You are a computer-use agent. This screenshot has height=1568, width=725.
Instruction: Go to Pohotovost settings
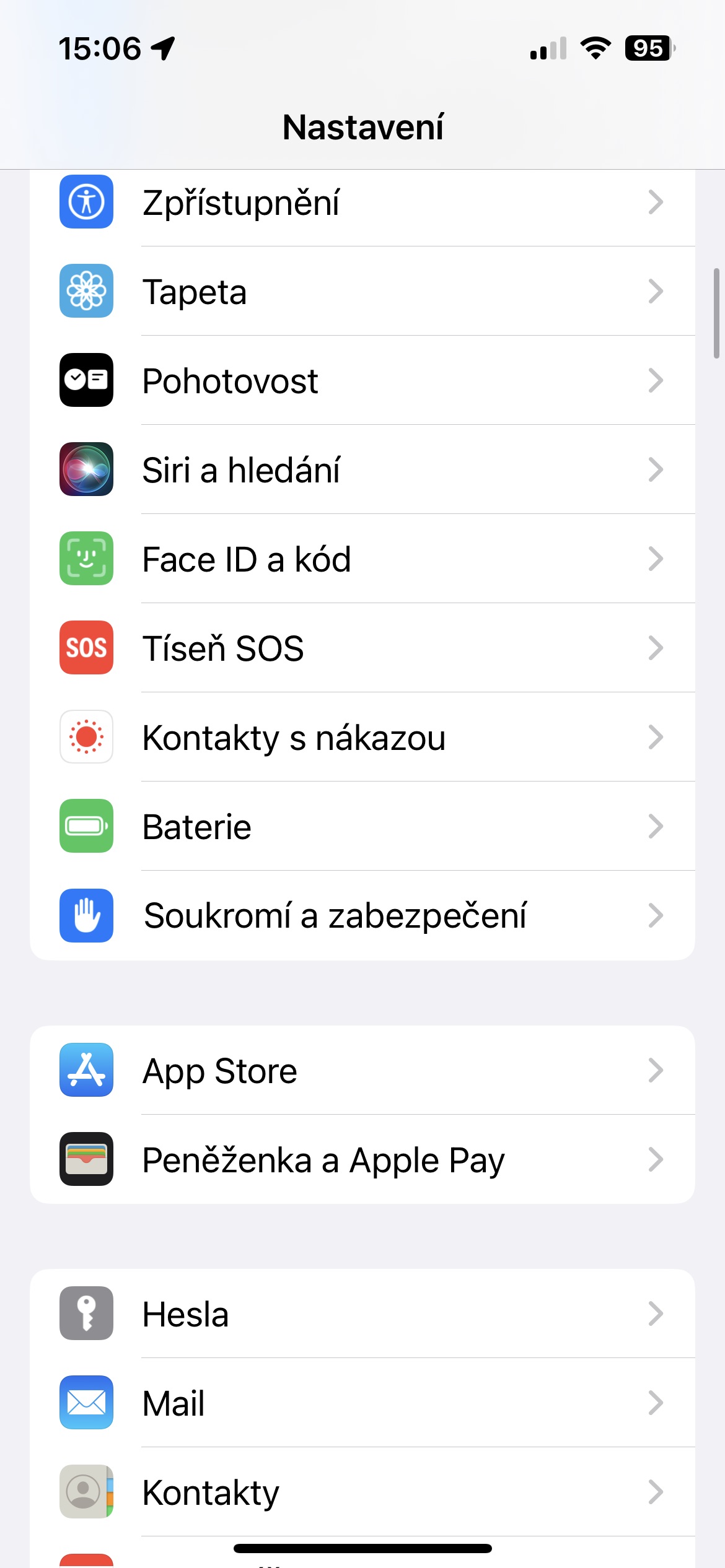[362, 380]
